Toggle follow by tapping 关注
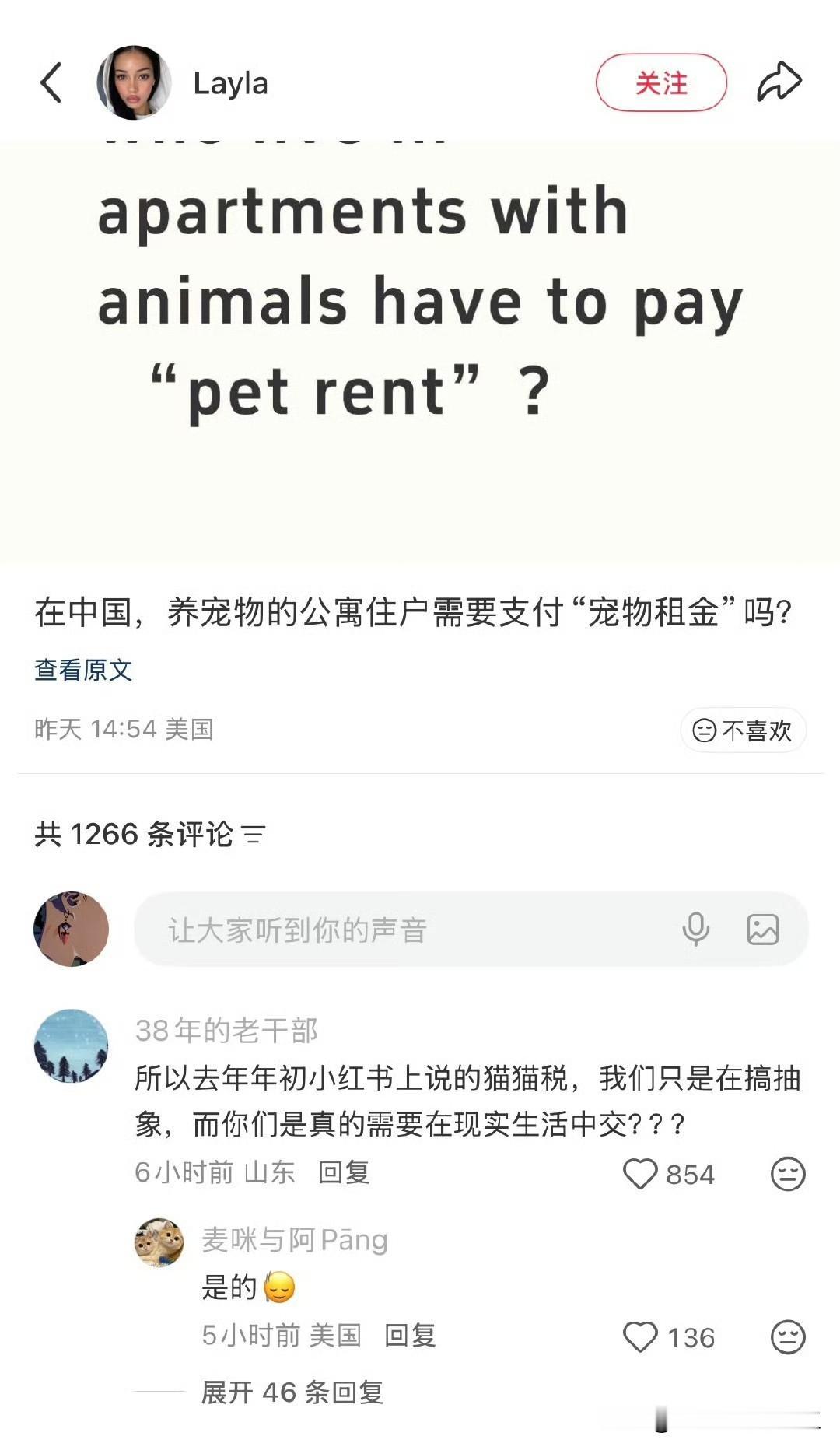Screen dimensions: 840x1450 (660, 81)
